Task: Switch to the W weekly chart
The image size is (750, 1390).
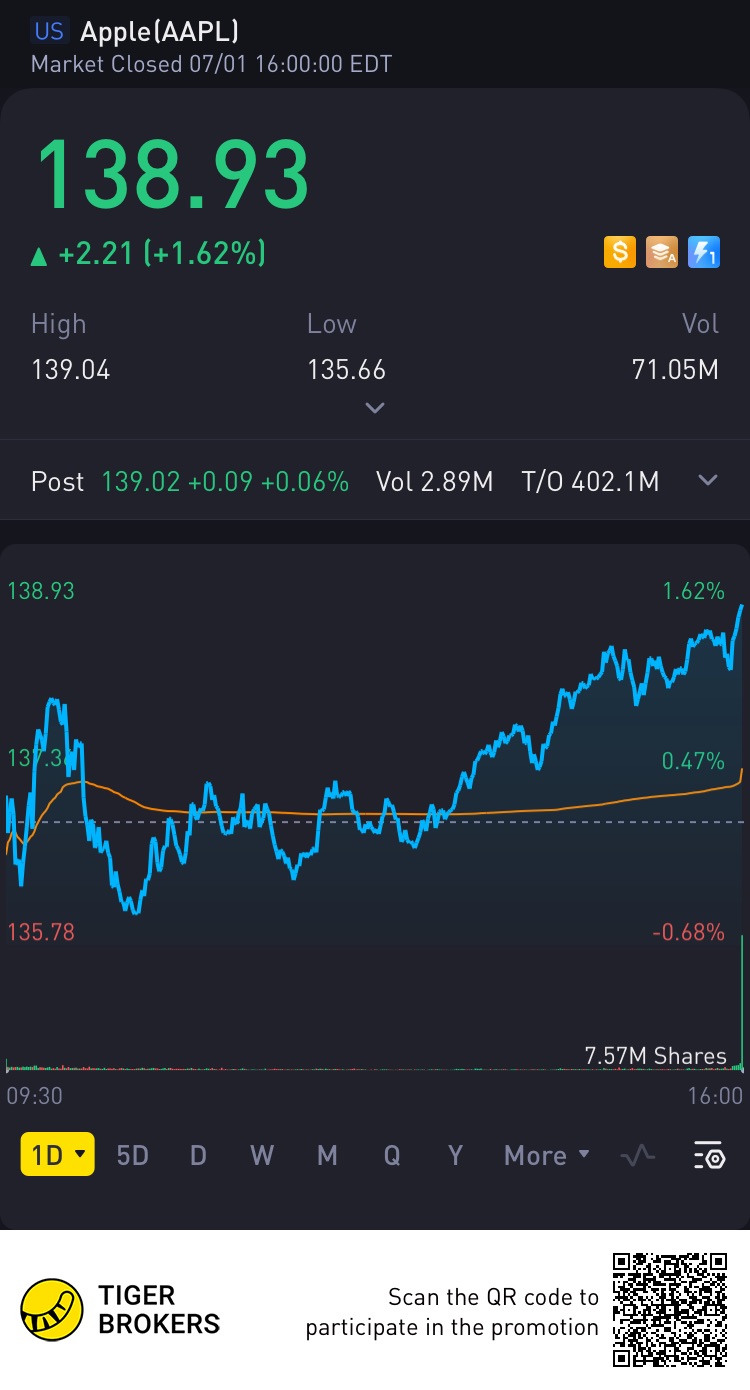Action: point(262,1155)
